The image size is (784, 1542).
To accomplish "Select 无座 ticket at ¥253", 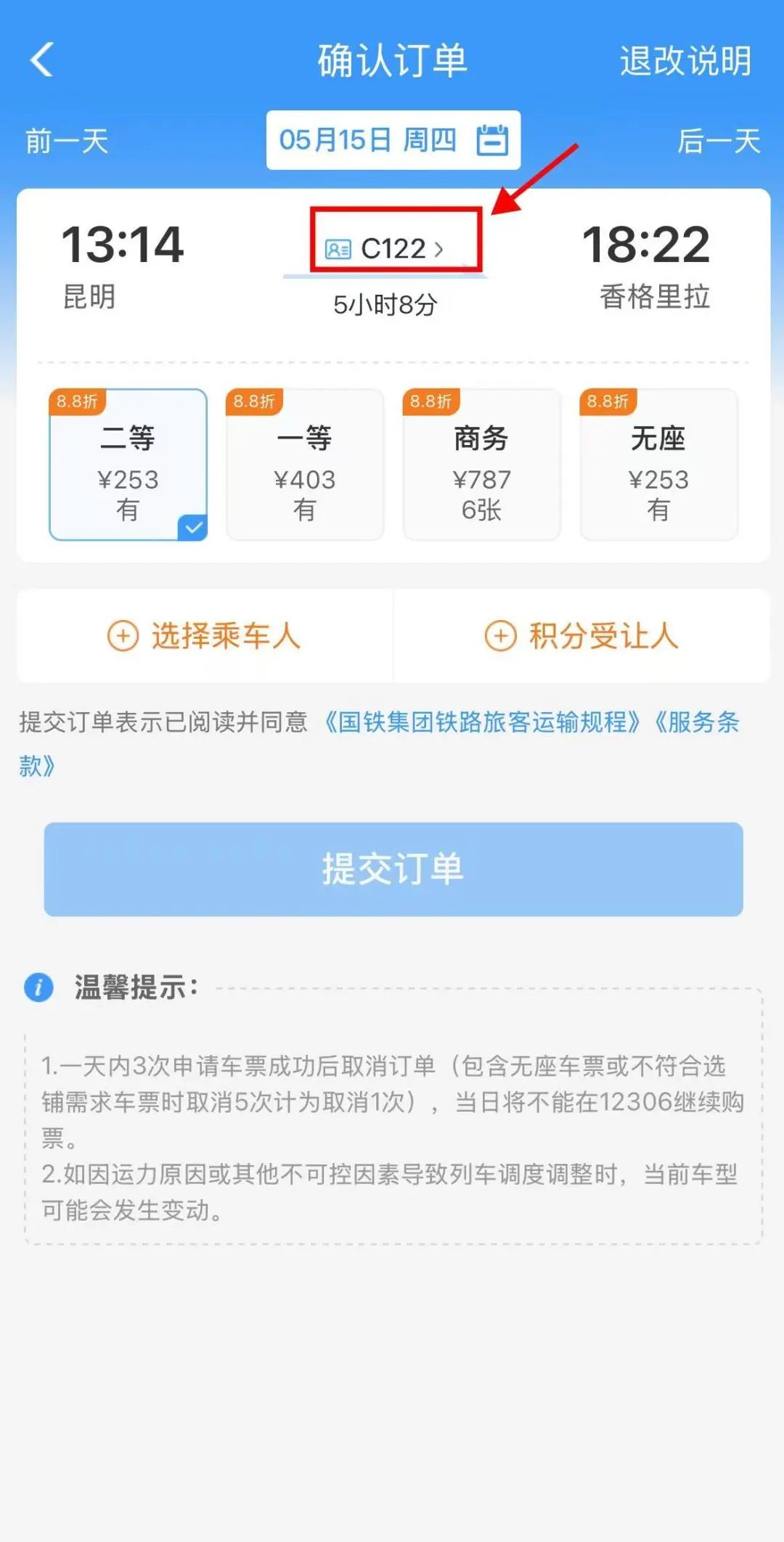I will coord(658,465).
